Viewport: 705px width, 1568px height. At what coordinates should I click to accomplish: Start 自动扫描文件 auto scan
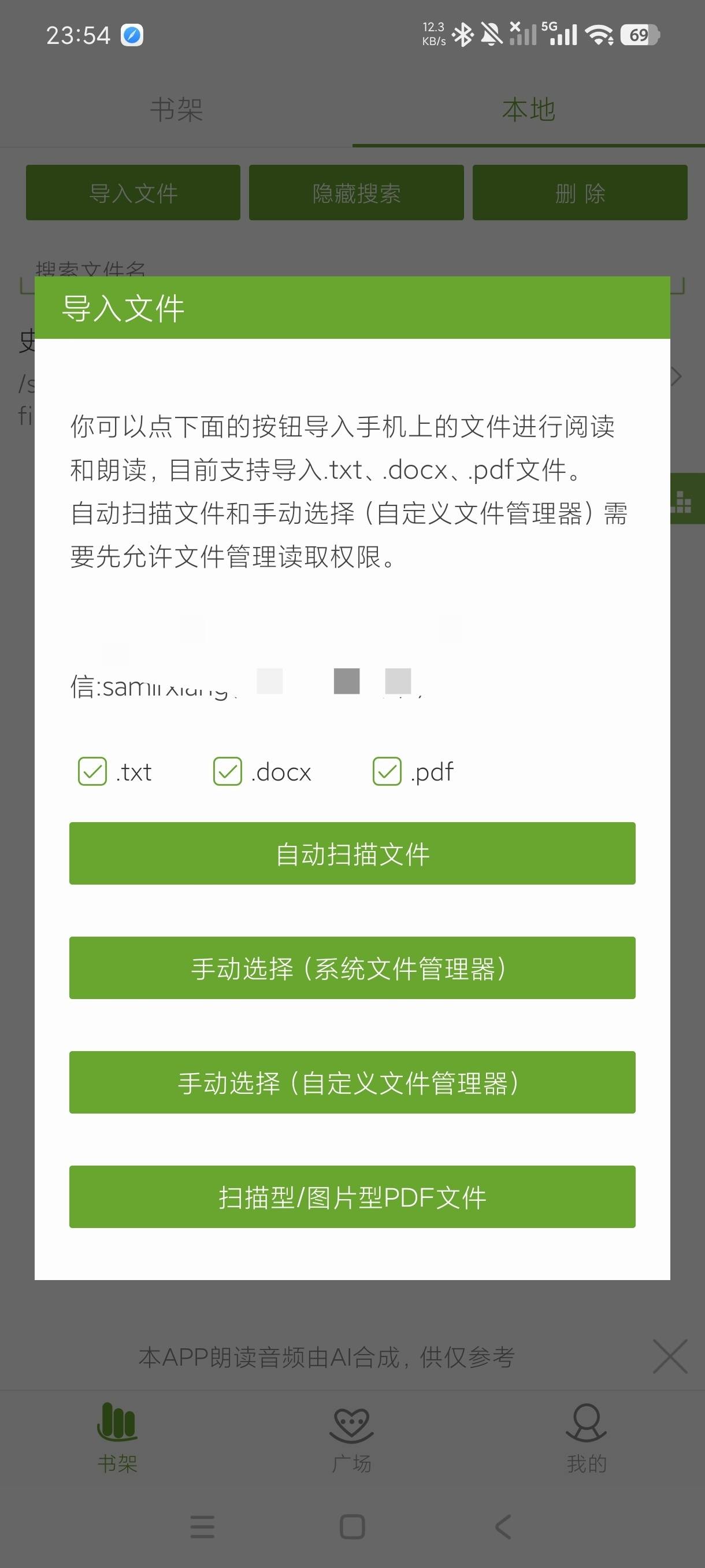pos(352,853)
